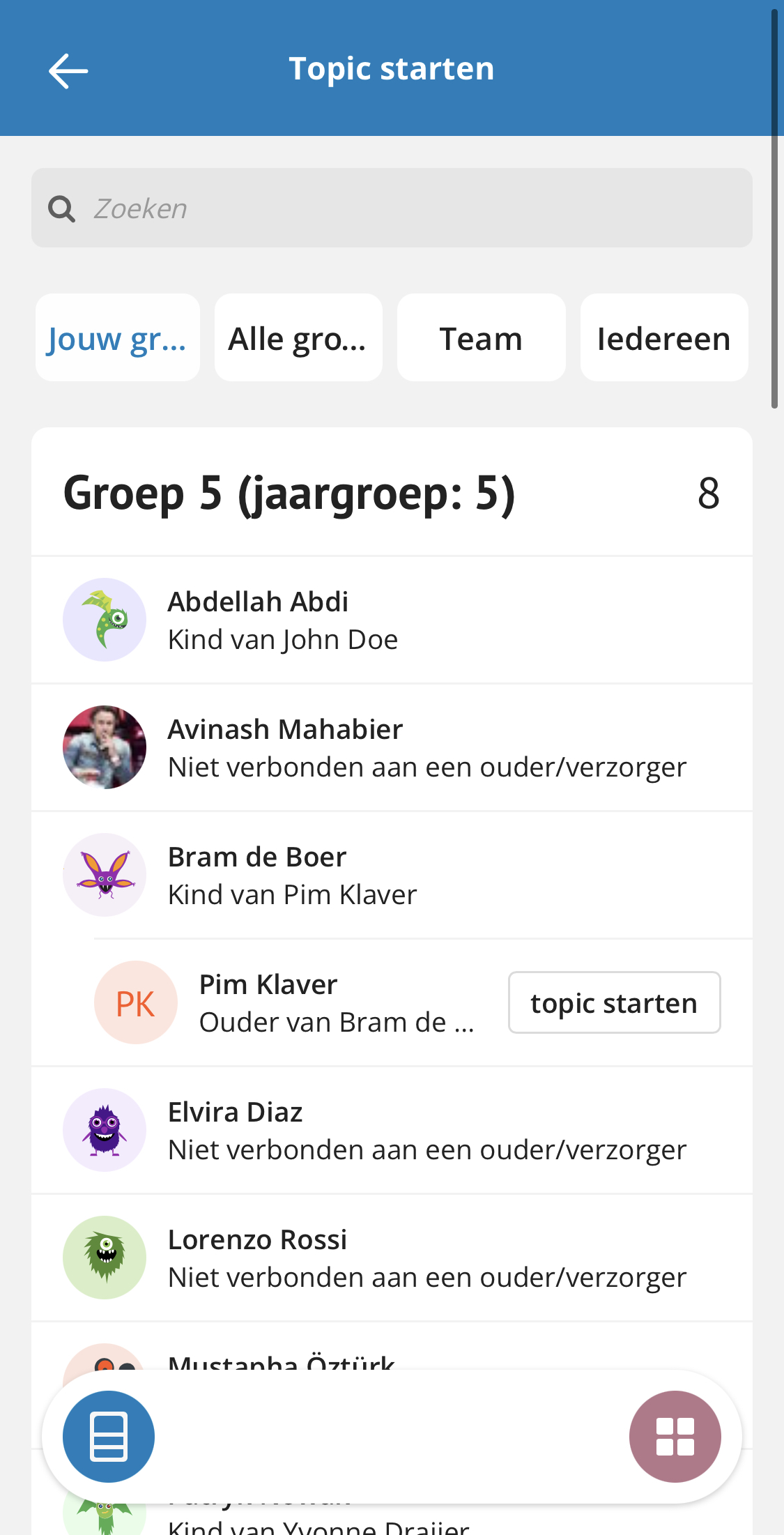Switch to the Iedereen tab
This screenshot has width=784, height=1535.
point(664,338)
